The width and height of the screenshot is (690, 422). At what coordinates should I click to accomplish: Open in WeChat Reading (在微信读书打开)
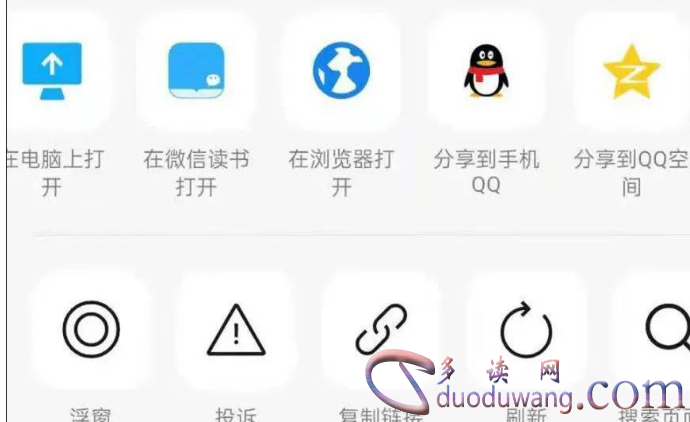[x=196, y=70]
